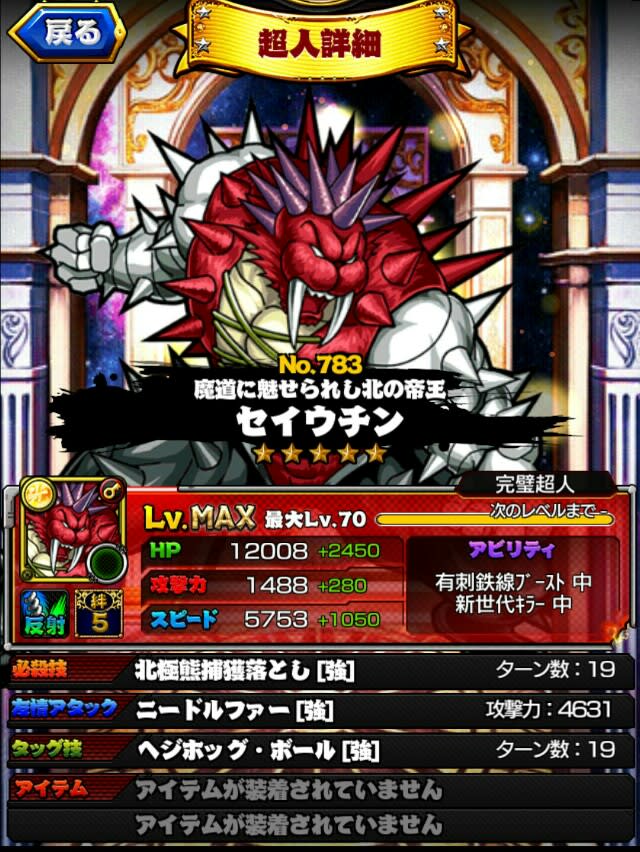Open the 北極熊捕獲落とし special move row
Viewport: 640px width, 852px height.
click(320, 671)
